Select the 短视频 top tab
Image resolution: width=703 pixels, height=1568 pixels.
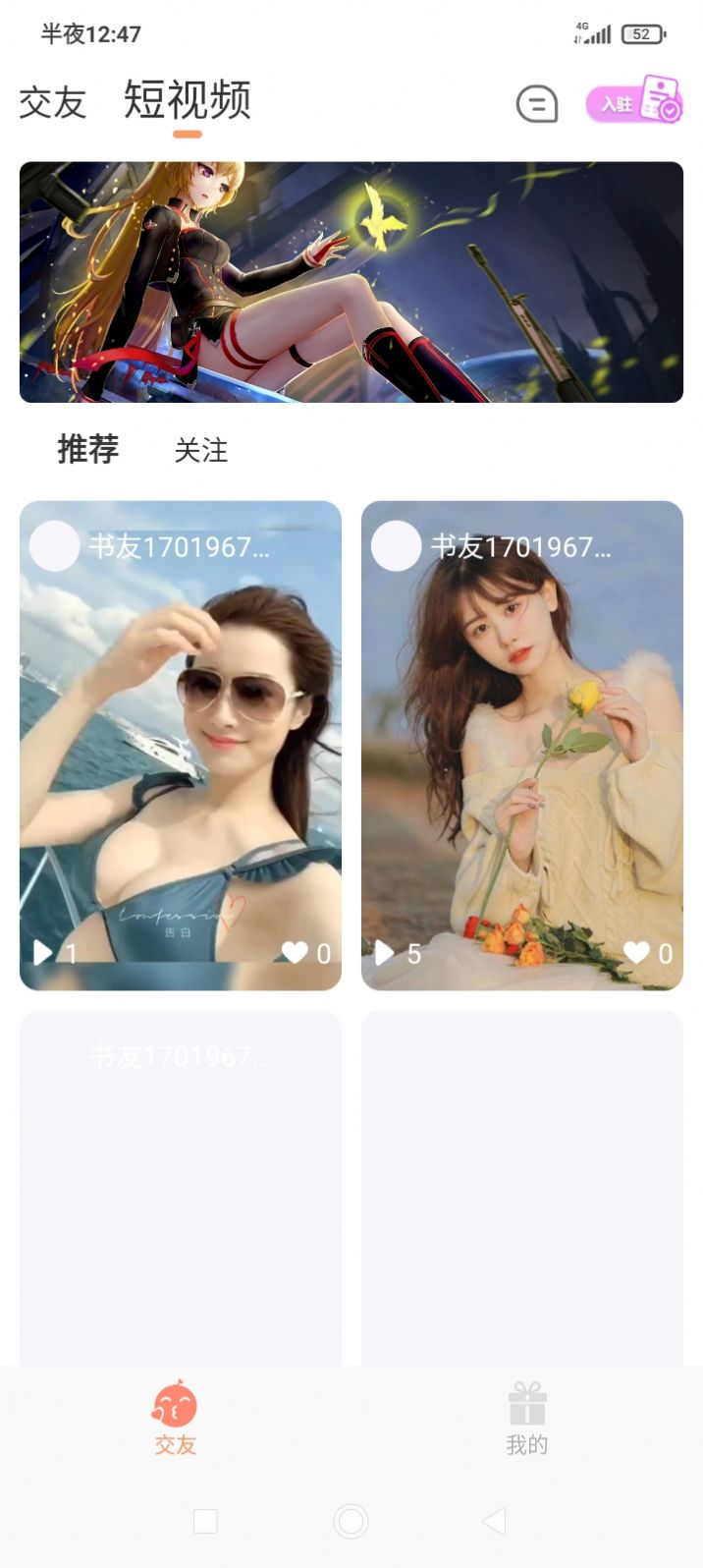point(188,100)
